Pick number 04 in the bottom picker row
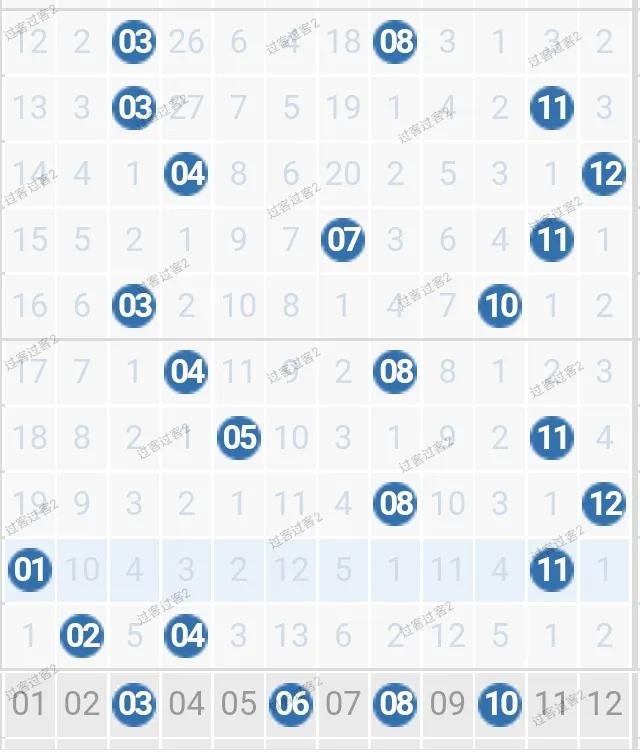Viewport: 640px width, 752px height. point(186,705)
